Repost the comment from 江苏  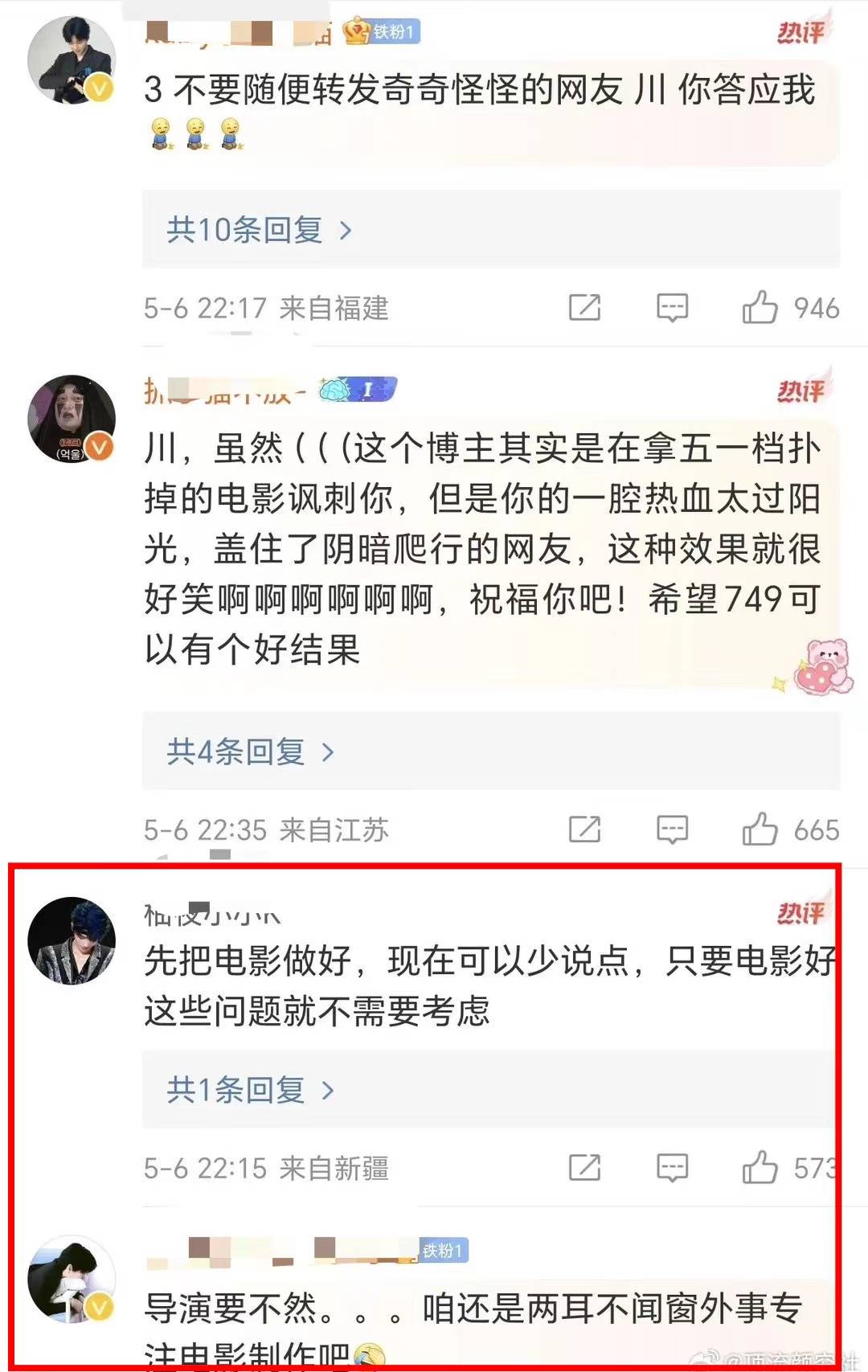click(x=584, y=829)
